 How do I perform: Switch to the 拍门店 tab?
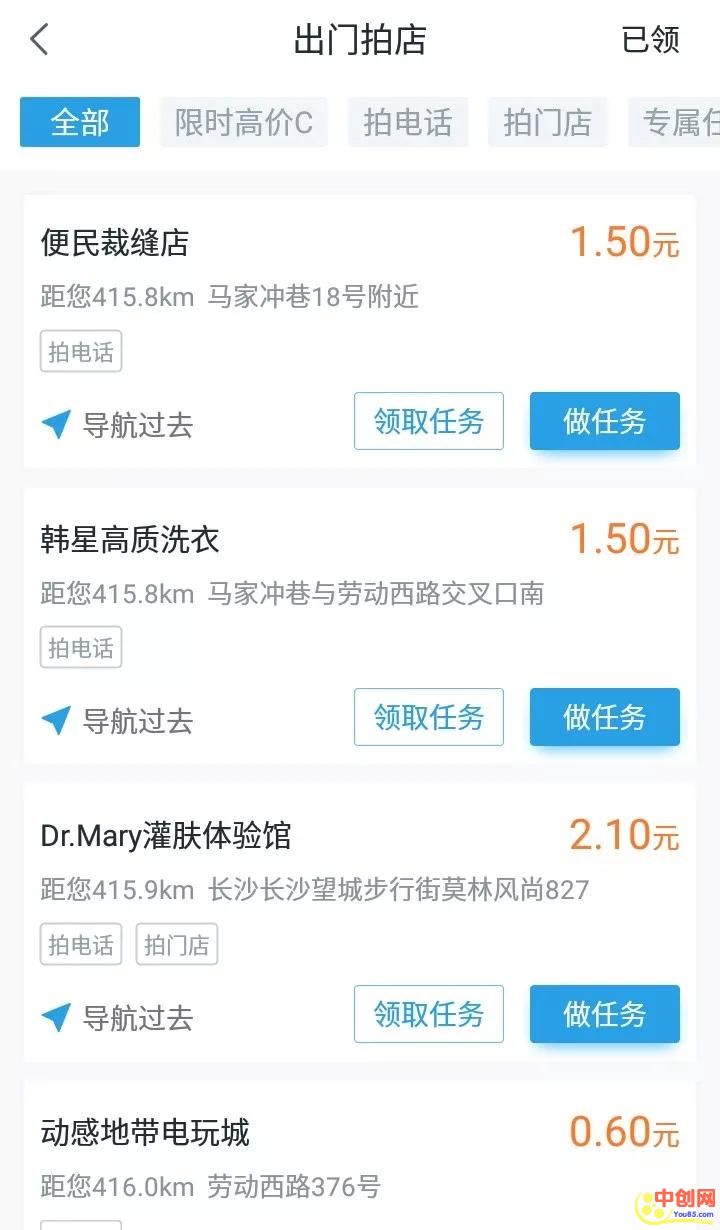point(548,122)
